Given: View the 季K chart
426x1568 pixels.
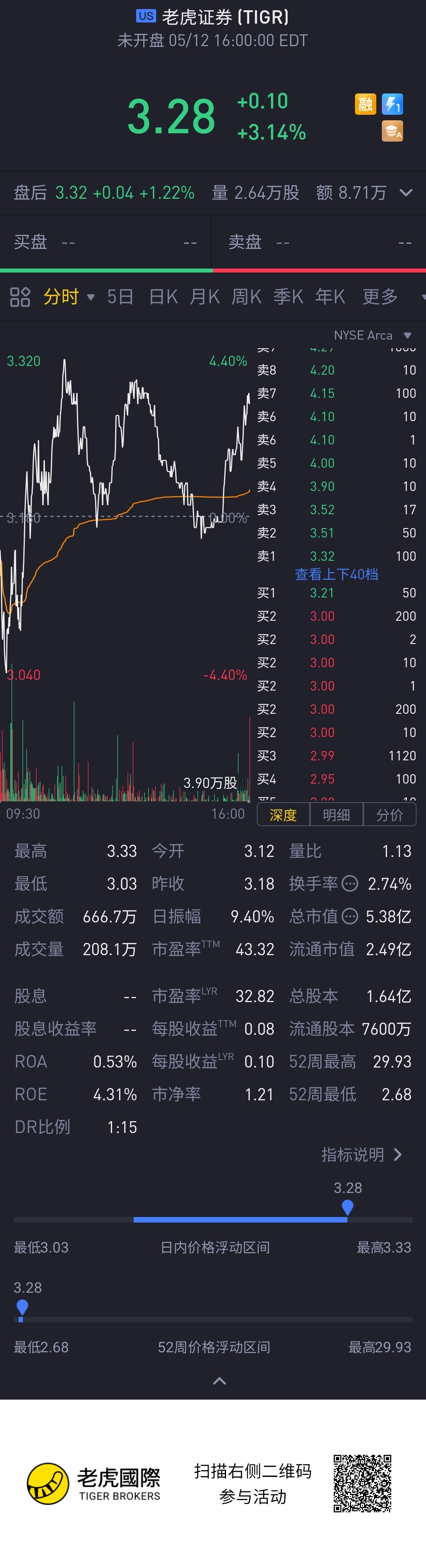Looking at the screenshot, I should click(288, 297).
